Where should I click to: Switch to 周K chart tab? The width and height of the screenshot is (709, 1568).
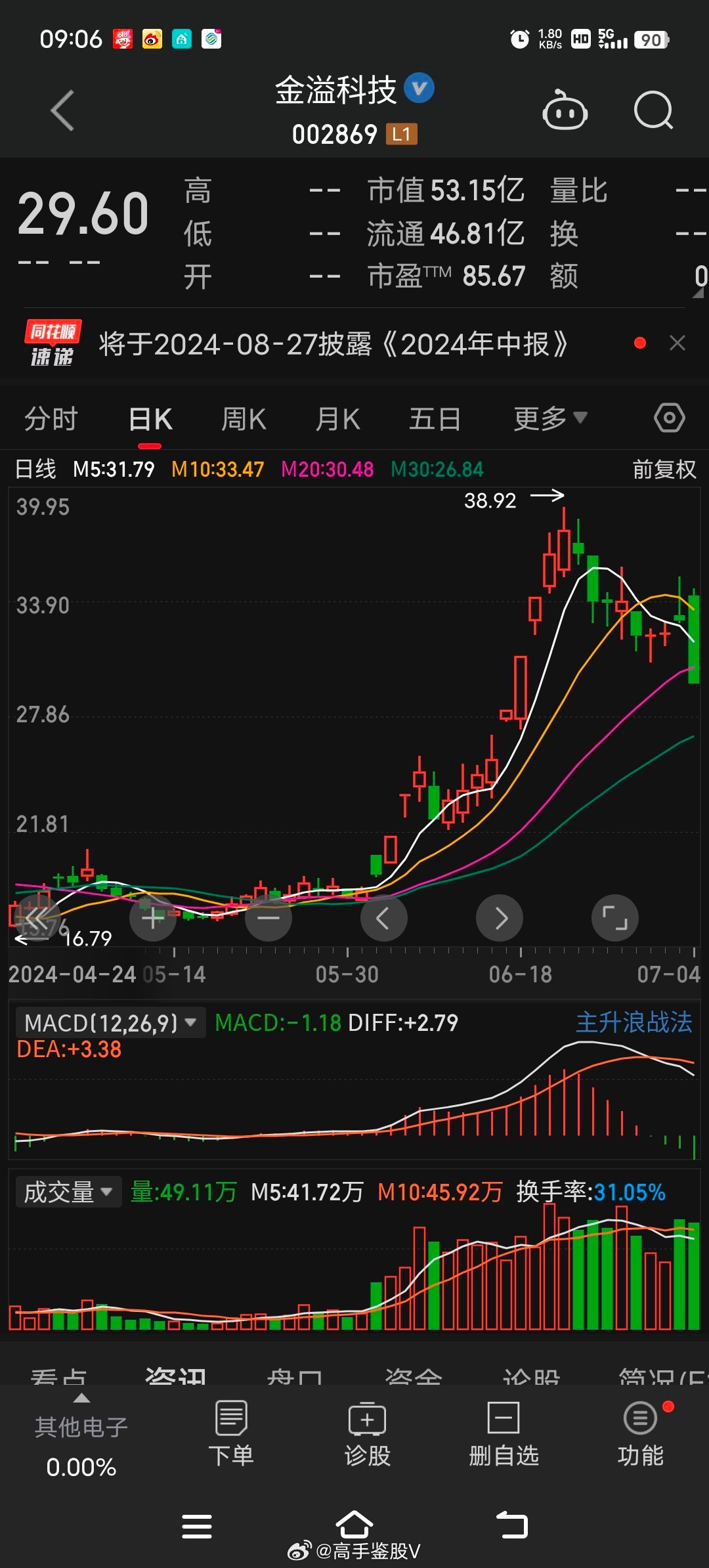pos(244,419)
